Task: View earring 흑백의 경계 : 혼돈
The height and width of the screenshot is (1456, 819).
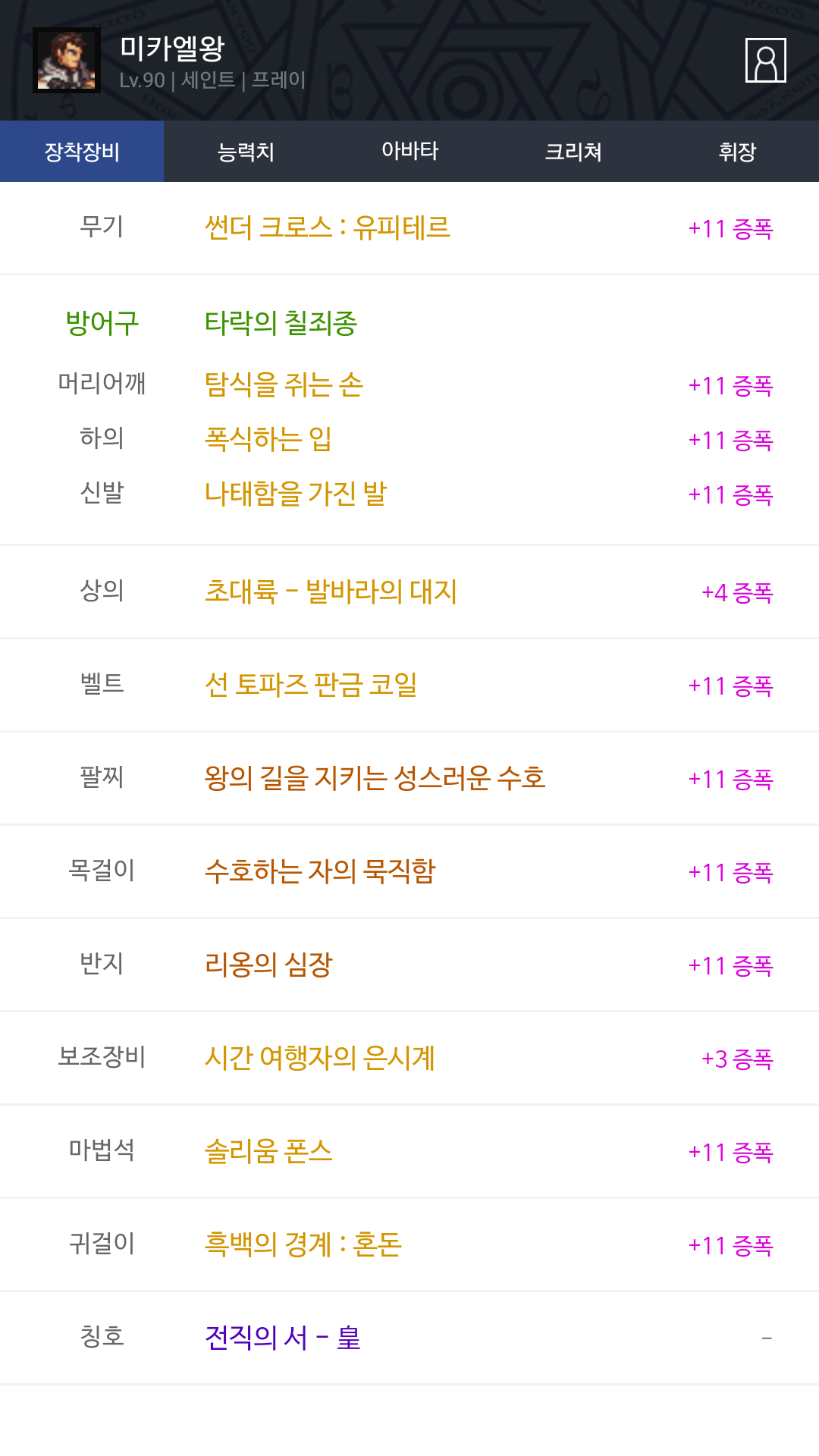Action: [303, 1244]
